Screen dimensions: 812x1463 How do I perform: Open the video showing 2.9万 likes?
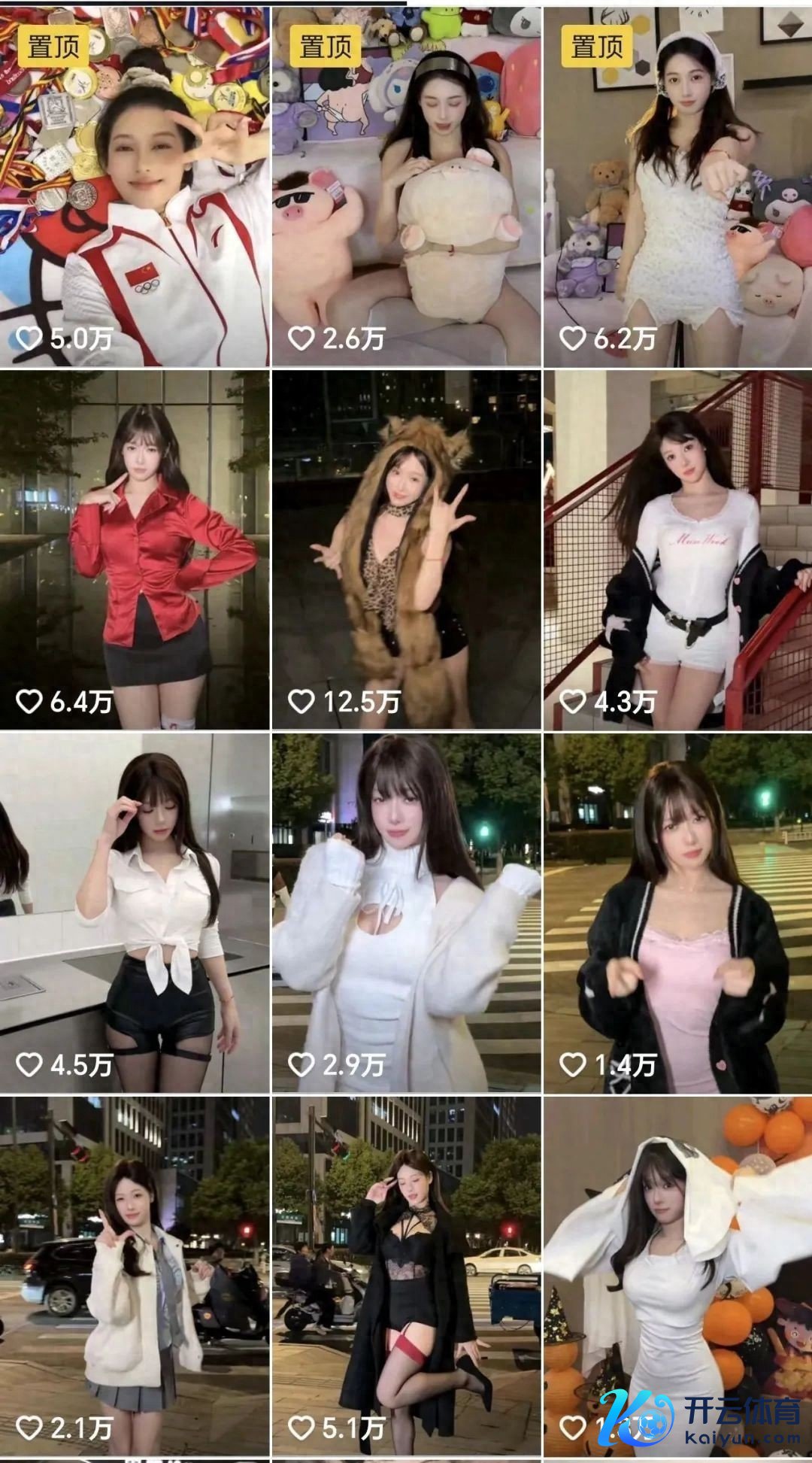406,912
